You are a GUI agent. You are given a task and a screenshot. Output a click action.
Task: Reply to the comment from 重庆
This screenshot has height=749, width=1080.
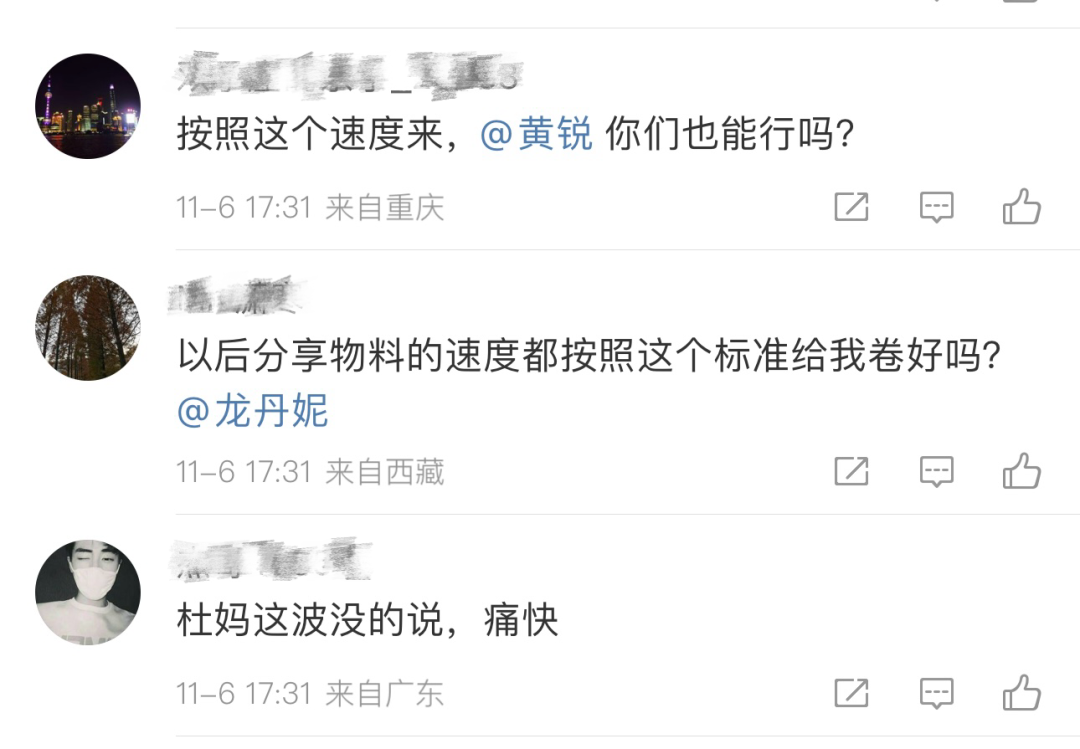pyautogui.click(x=936, y=207)
